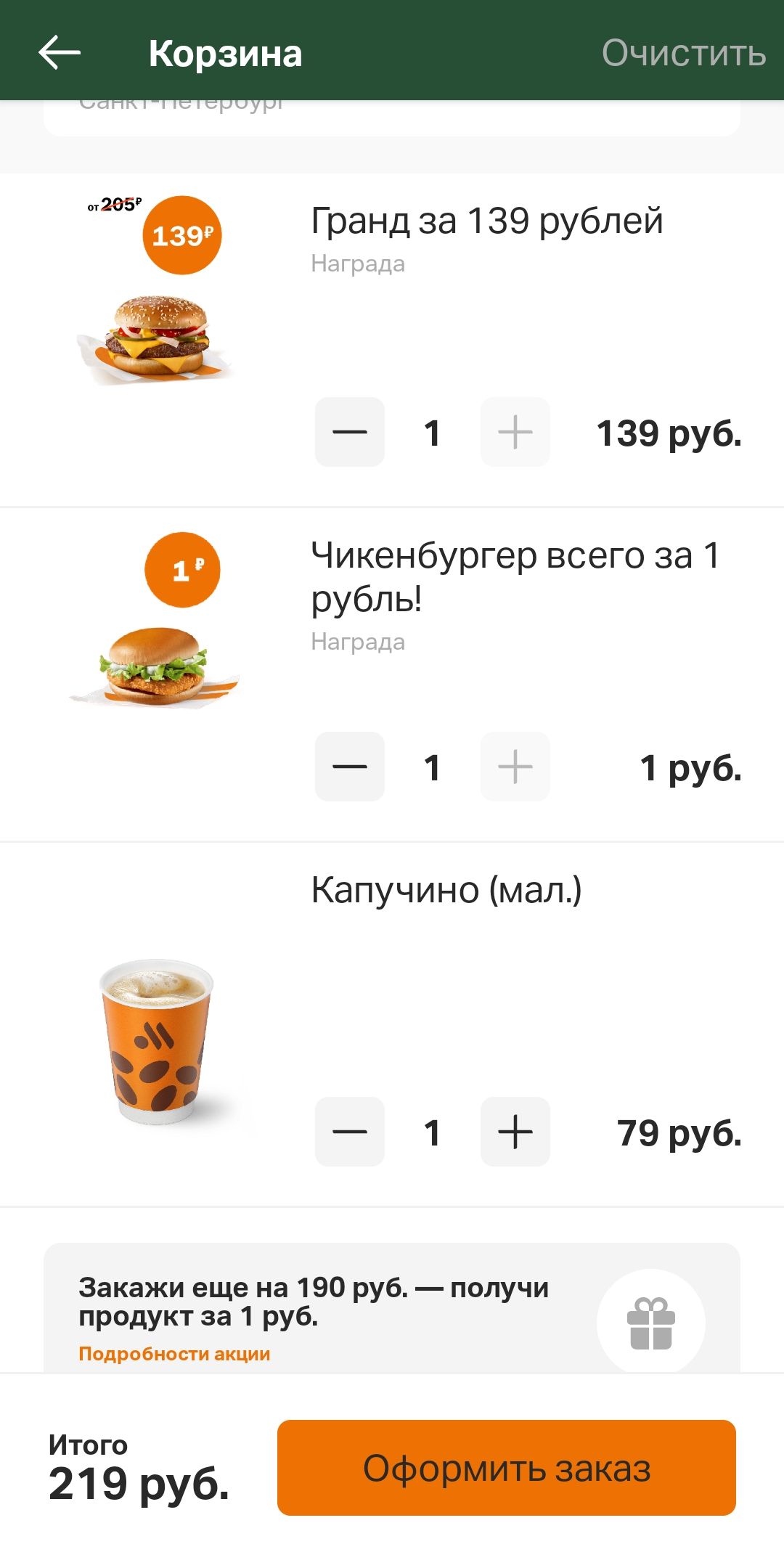This screenshot has height=1568, width=784.
Task: Clear the cart with Очистить
Action: coord(683,53)
